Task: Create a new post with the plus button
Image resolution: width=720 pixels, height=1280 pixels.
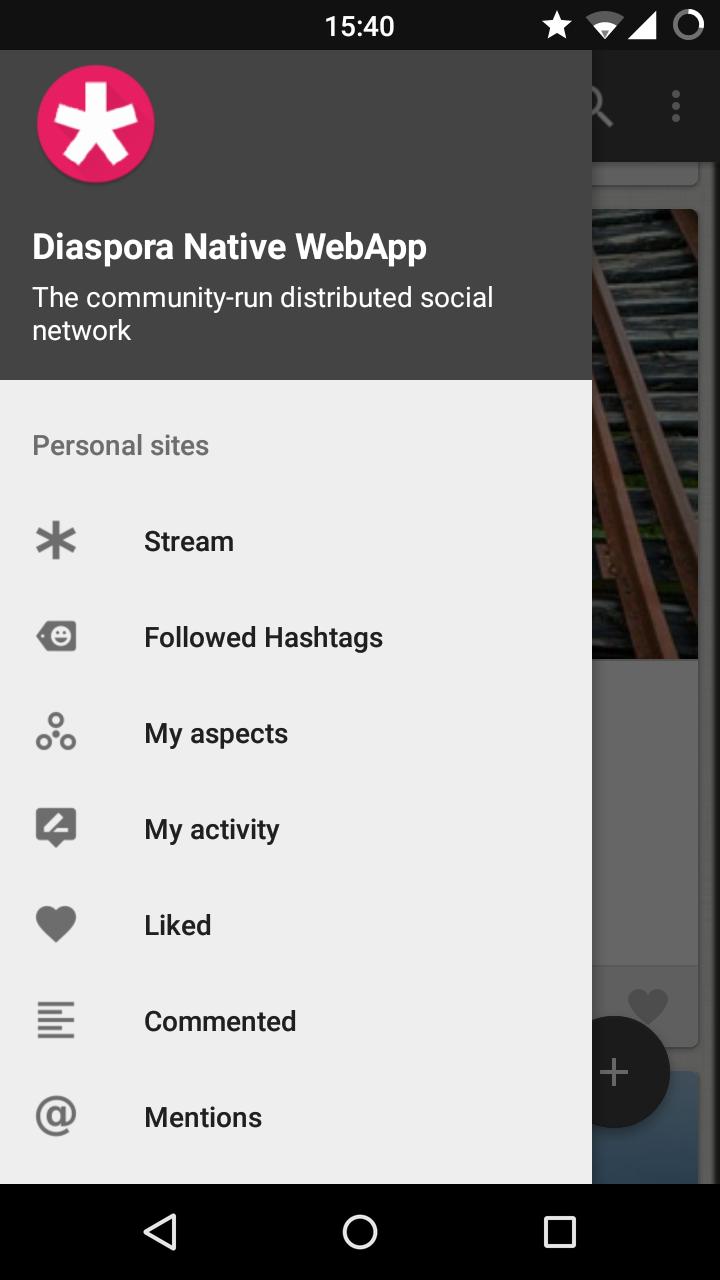Action: coord(614,1071)
